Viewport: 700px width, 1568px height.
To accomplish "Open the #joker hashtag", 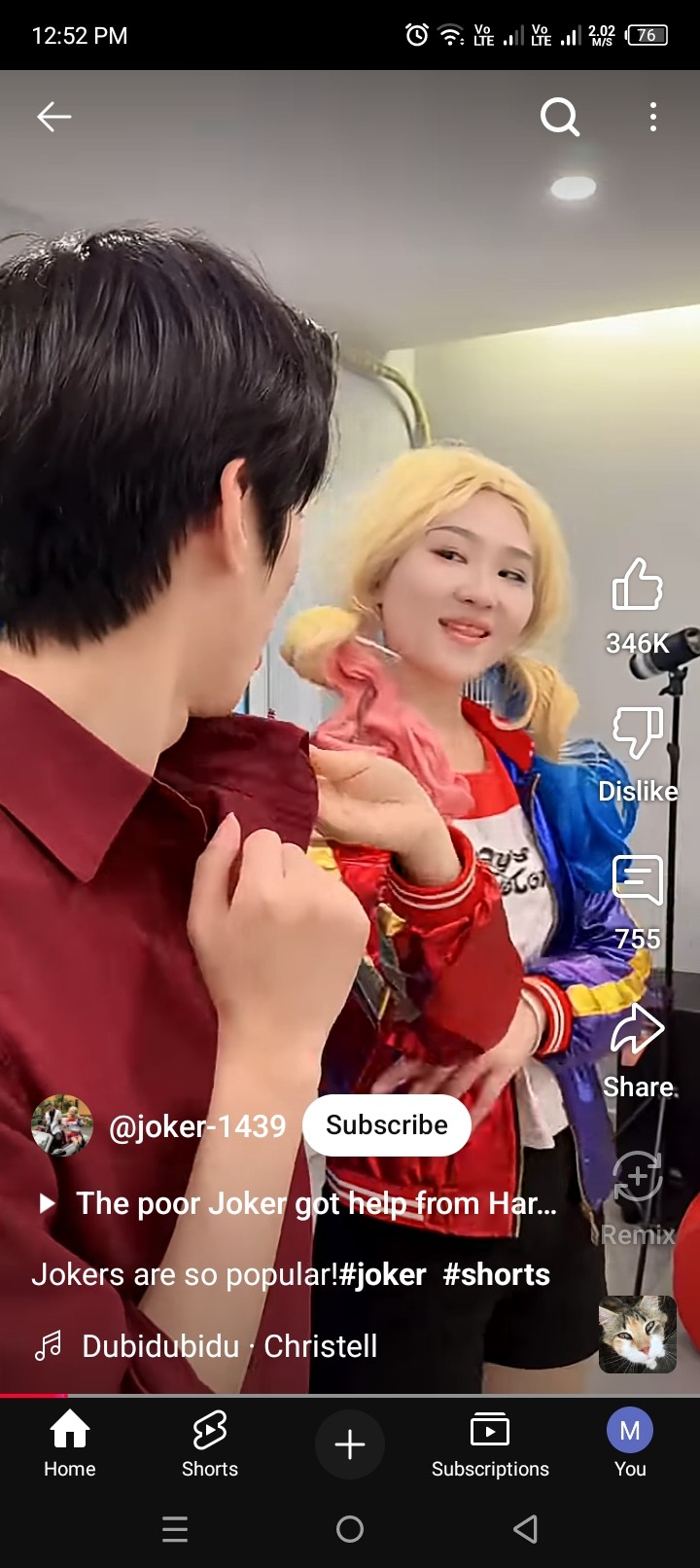I will tap(382, 1274).
